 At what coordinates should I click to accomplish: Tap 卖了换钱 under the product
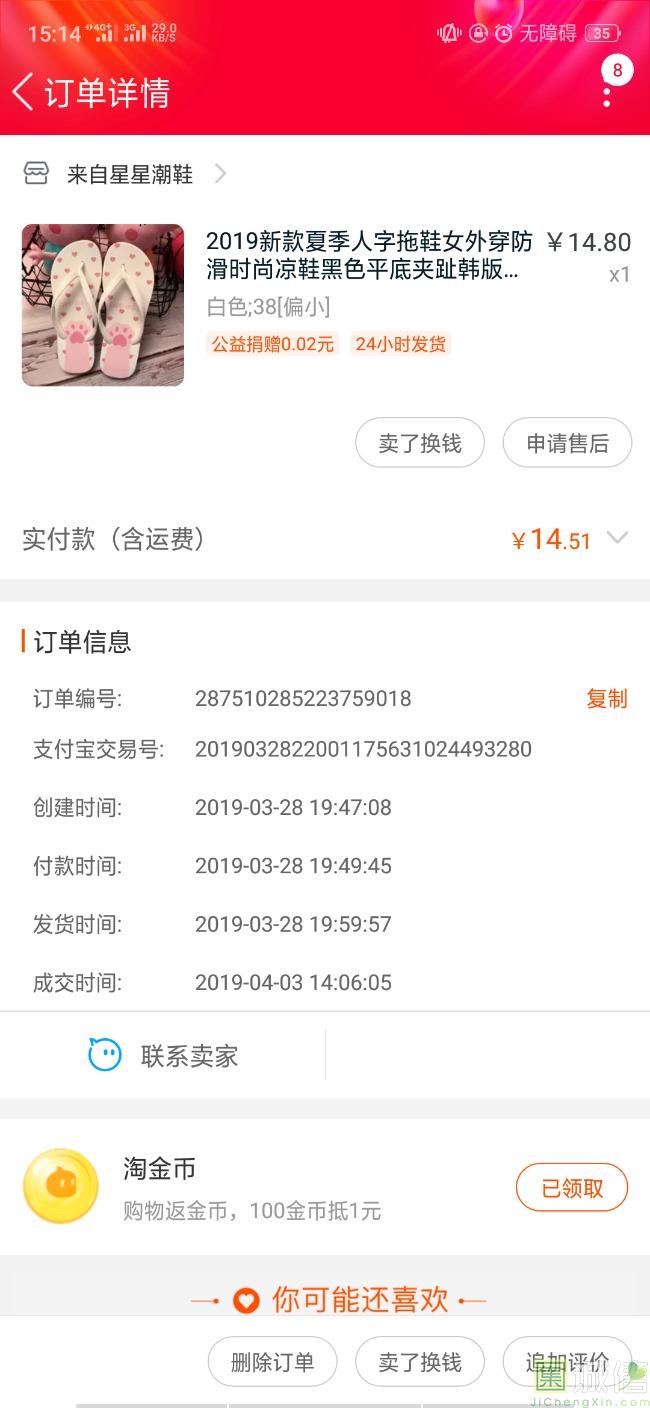pyautogui.click(x=420, y=443)
